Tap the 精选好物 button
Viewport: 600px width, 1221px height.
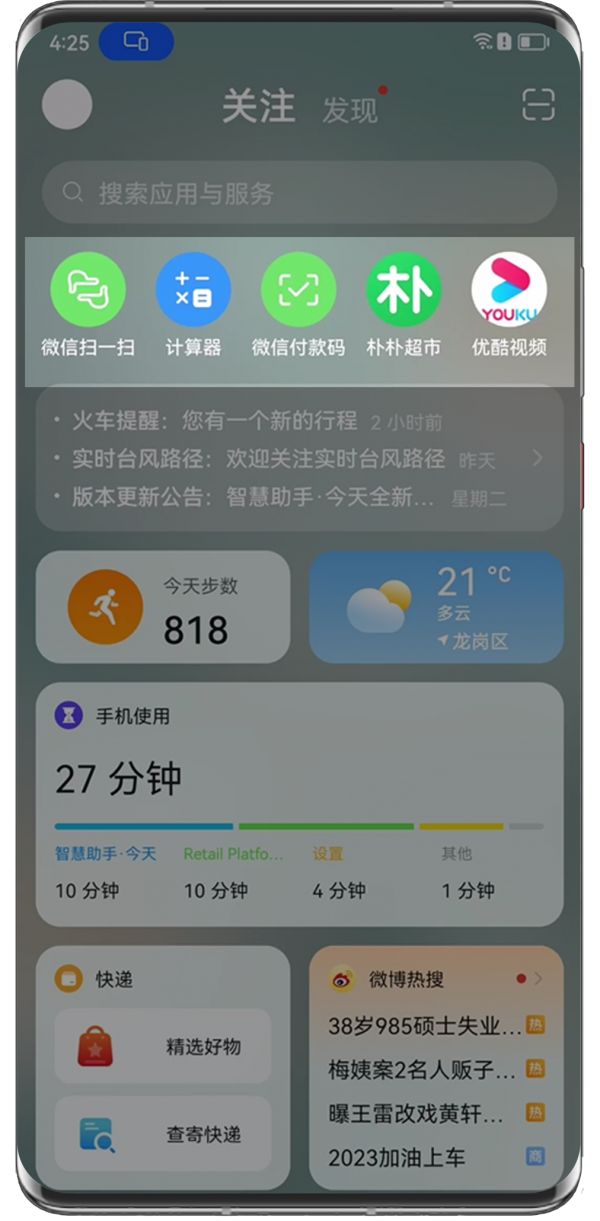pos(163,1046)
